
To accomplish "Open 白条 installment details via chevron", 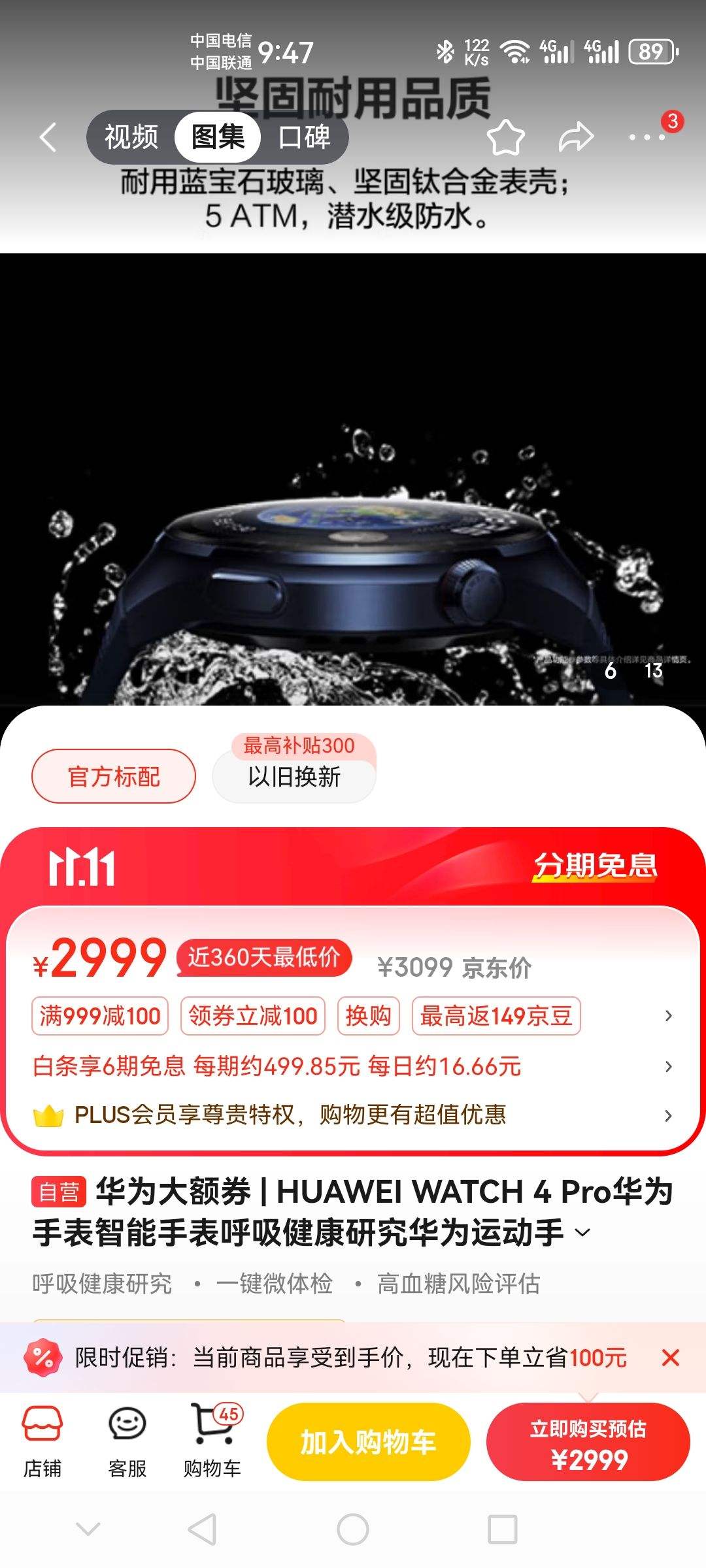I will pyautogui.click(x=667, y=1067).
